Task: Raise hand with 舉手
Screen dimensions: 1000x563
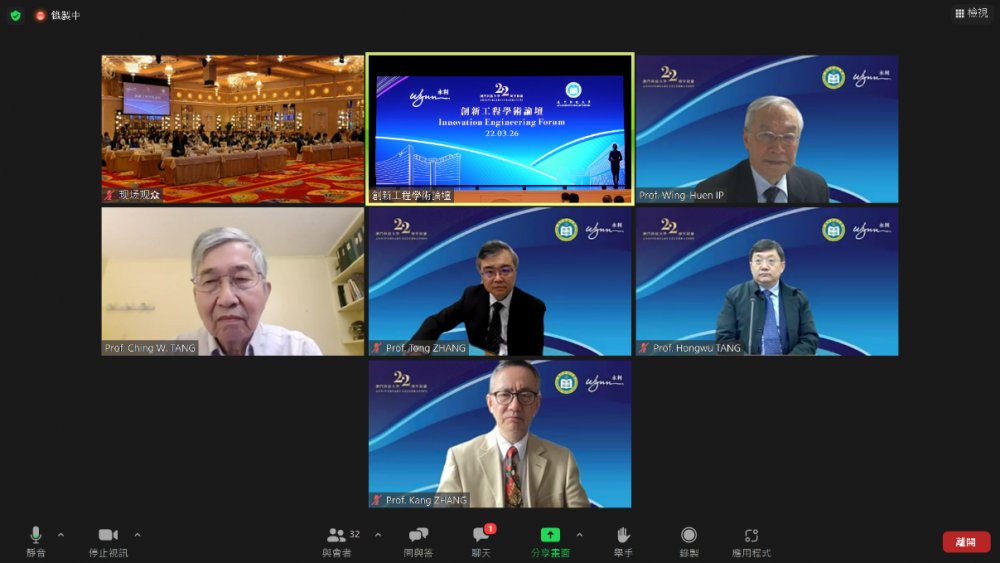Action: pyautogui.click(x=623, y=540)
